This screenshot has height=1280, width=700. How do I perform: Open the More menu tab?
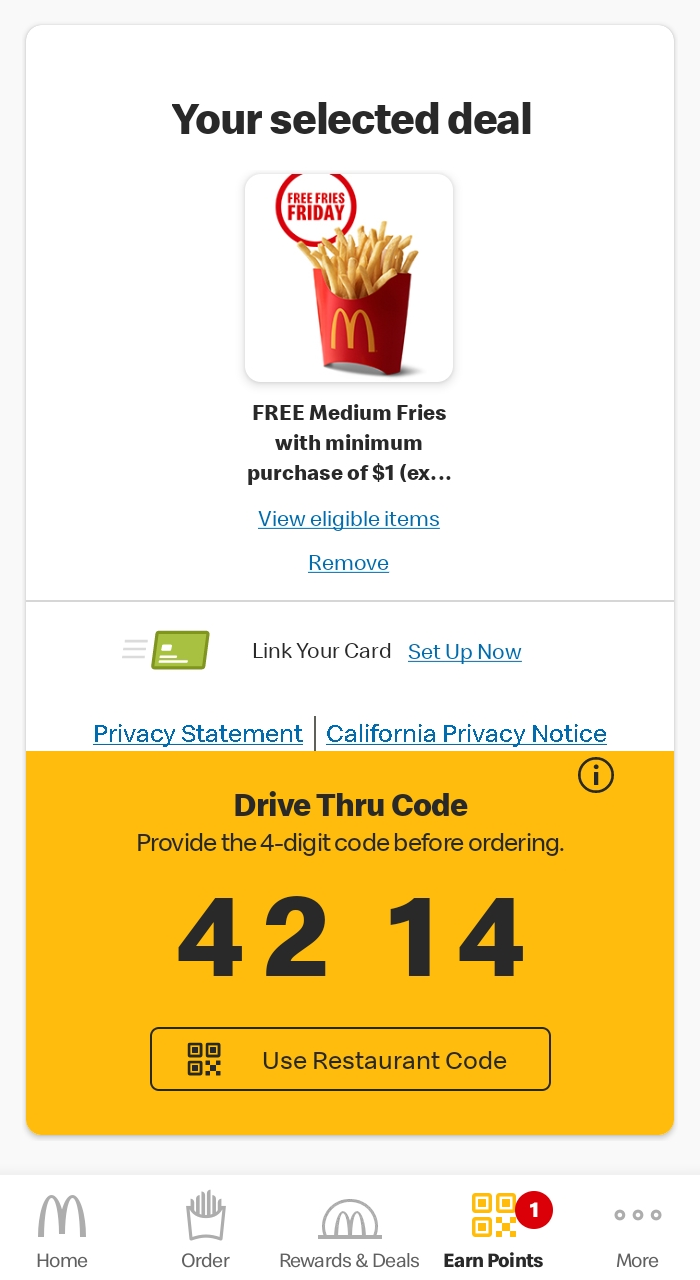tap(637, 1229)
